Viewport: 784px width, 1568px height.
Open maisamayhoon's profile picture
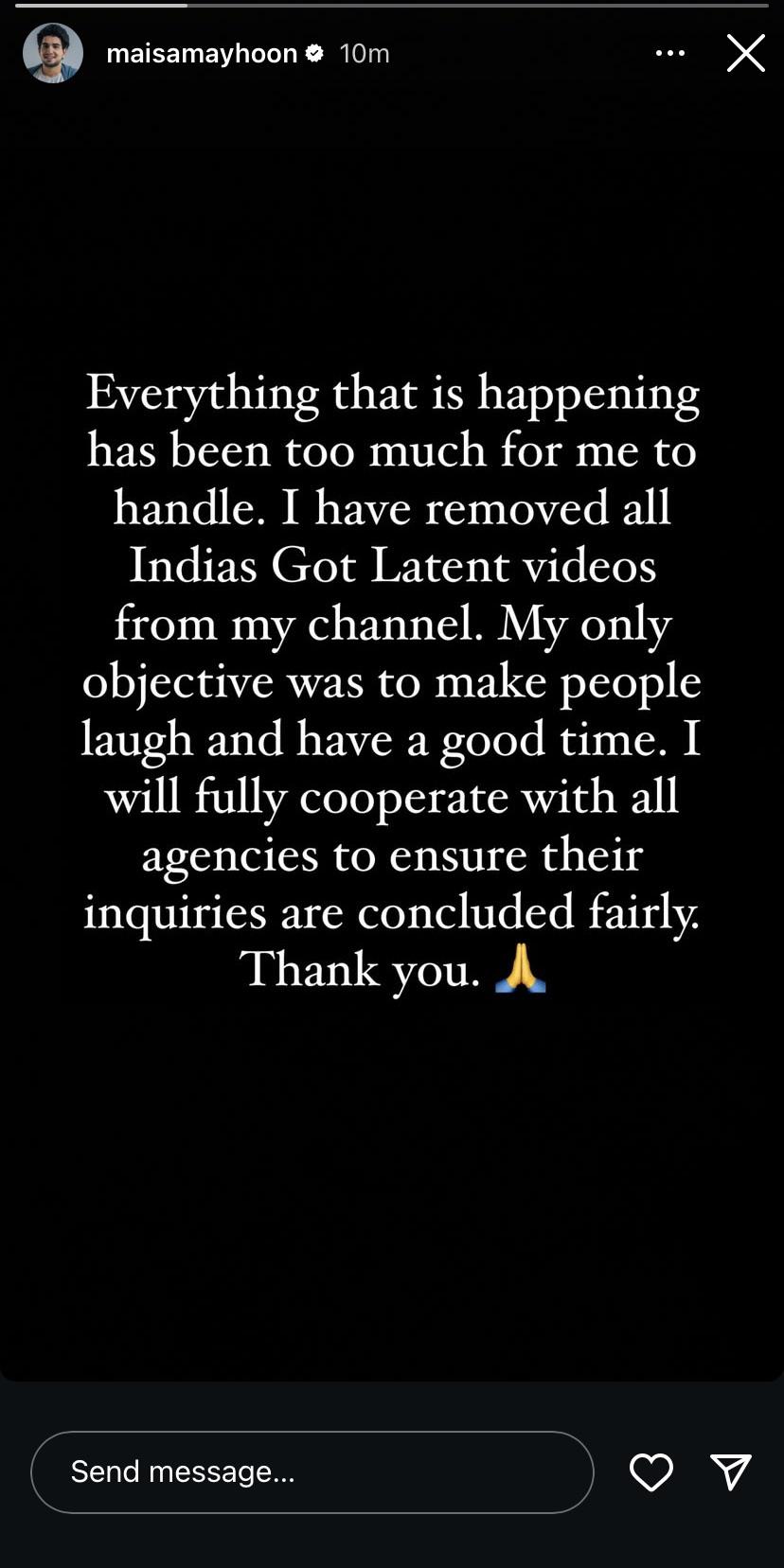53,53
